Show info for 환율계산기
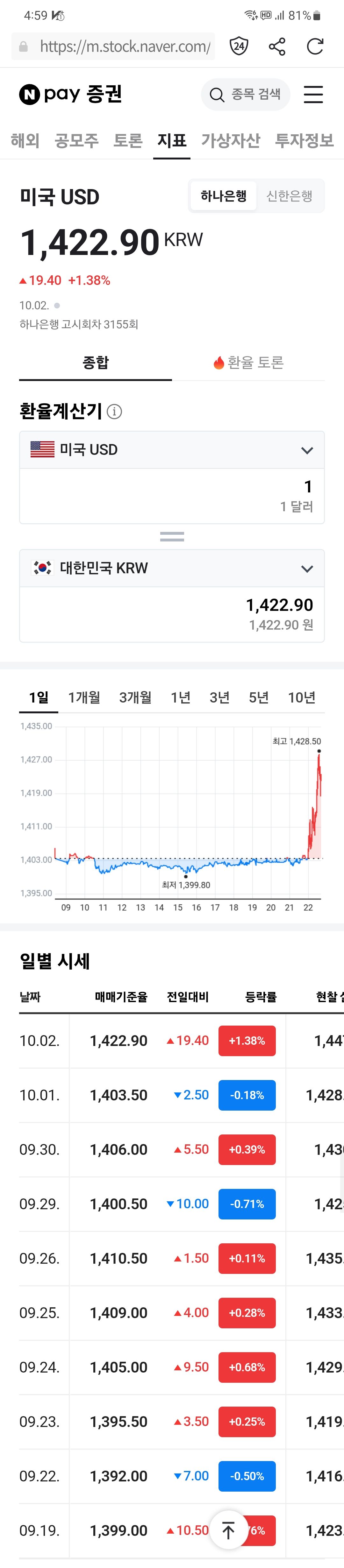Image resolution: width=344 pixels, height=1568 pixels. (114, 412)
